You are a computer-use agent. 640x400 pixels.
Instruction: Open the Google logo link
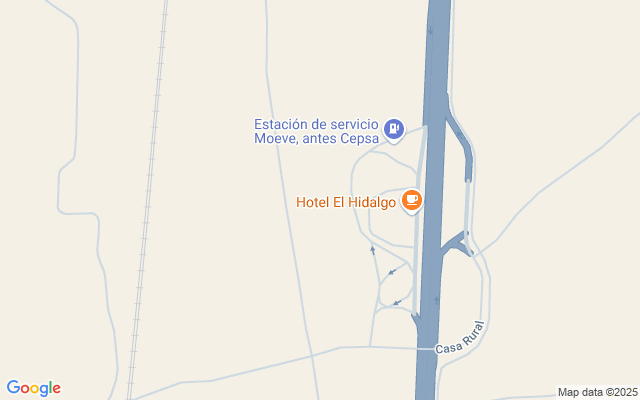pos(33,388)
